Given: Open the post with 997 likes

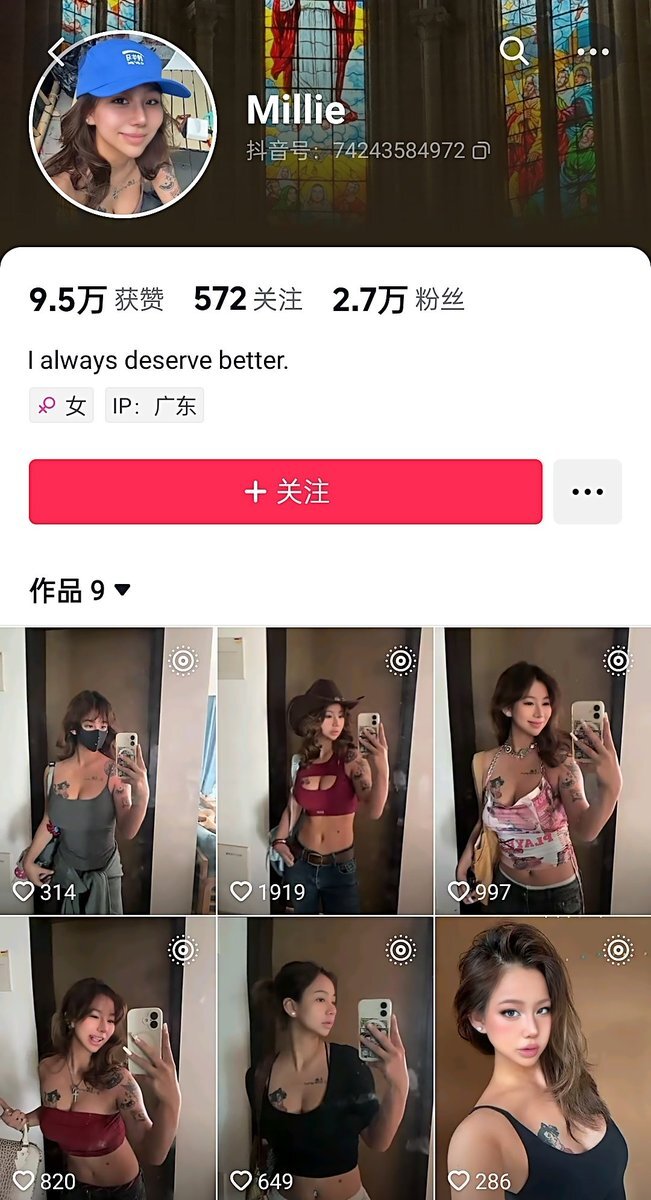Looking at the screenshot, I should tap(542, 770).
